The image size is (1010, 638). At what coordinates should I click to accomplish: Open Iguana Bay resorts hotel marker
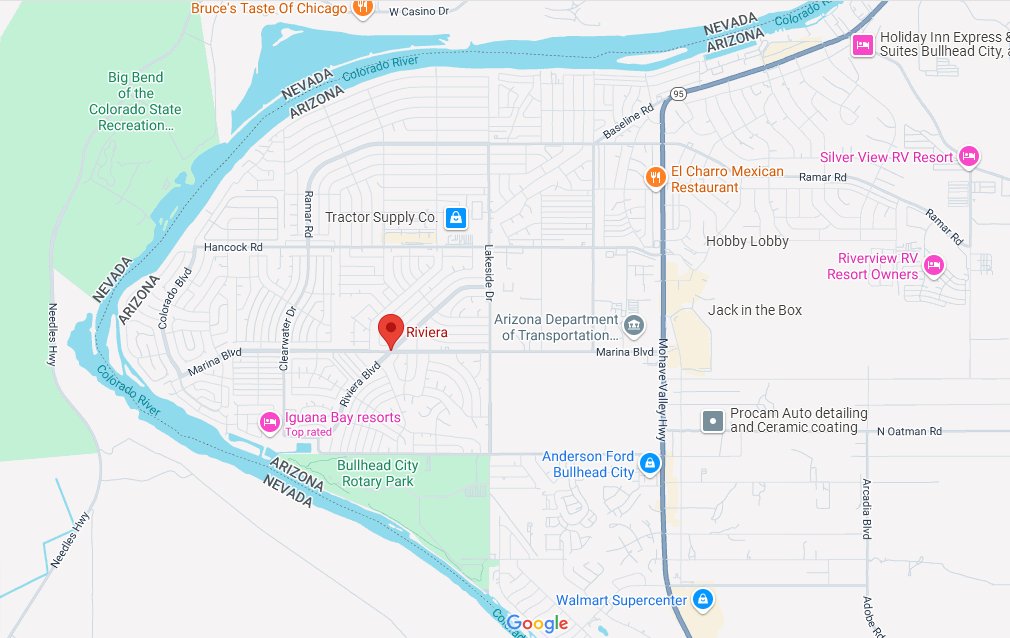(268, 423)
